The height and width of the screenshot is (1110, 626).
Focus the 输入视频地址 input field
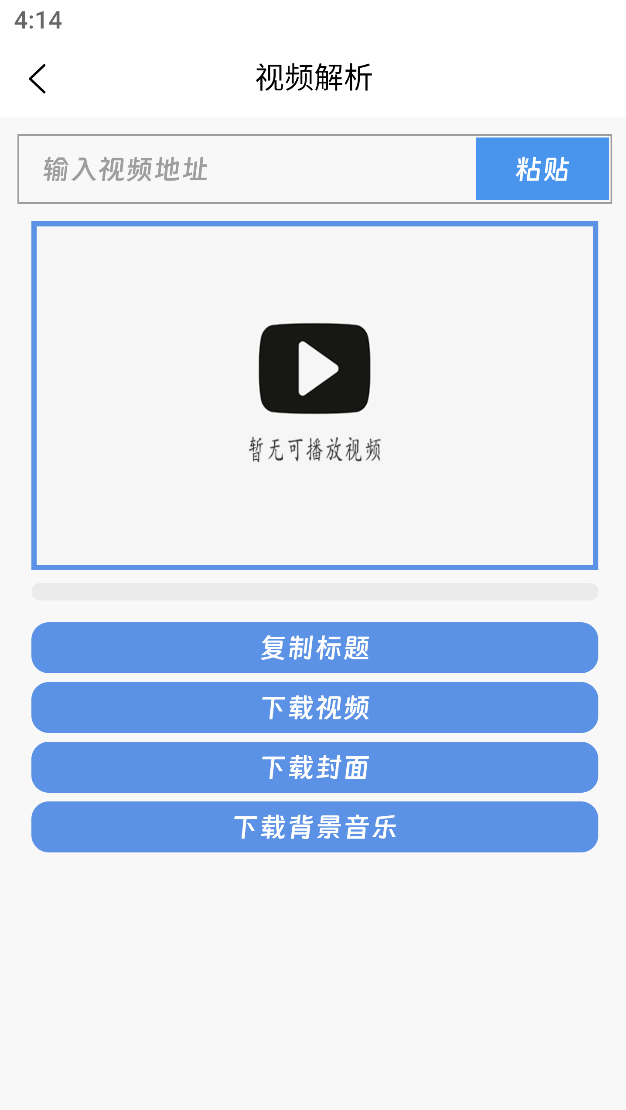point(247,169)
